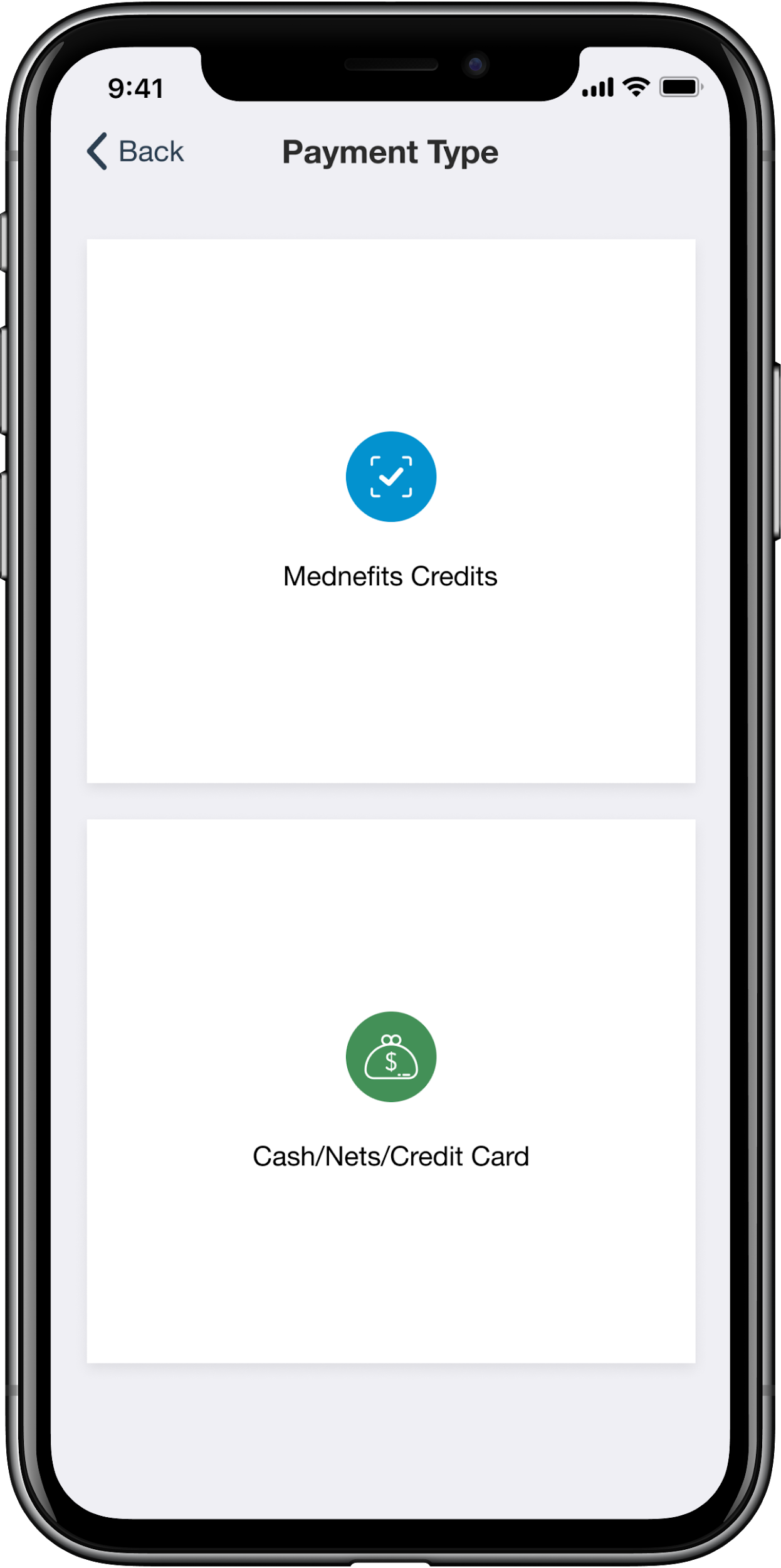Go back to the previous screen
781x1568 pixels.
[135, 152]
